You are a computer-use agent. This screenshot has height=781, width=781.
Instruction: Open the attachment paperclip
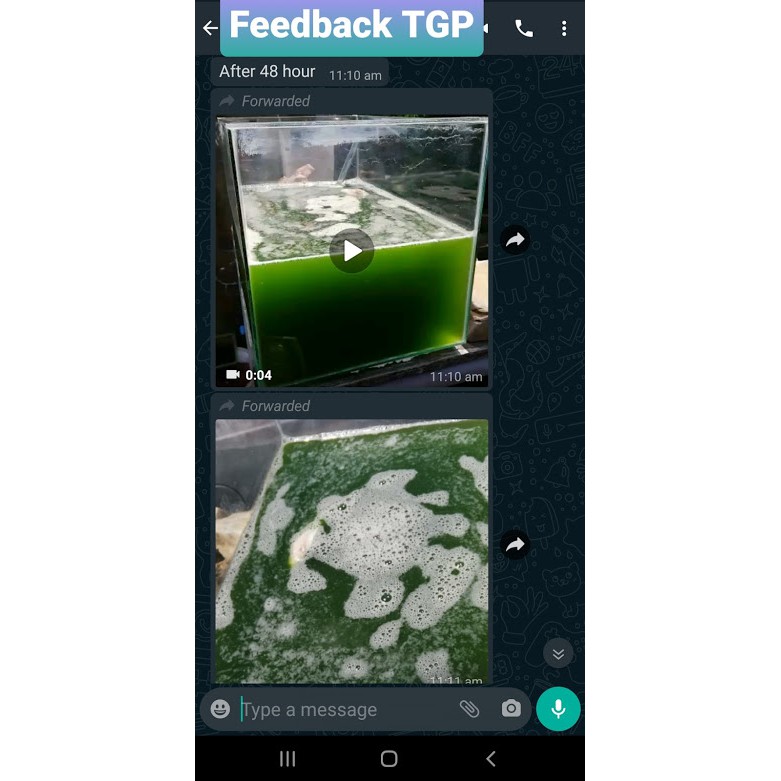point(469,709)
